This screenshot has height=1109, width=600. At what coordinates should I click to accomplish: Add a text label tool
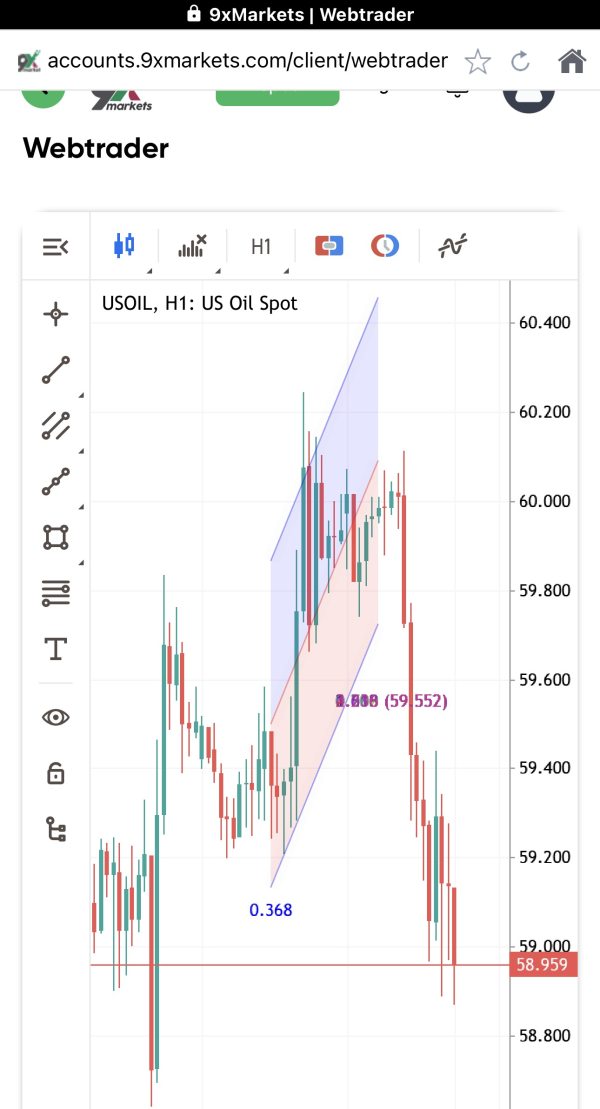[x=55, y=649]
